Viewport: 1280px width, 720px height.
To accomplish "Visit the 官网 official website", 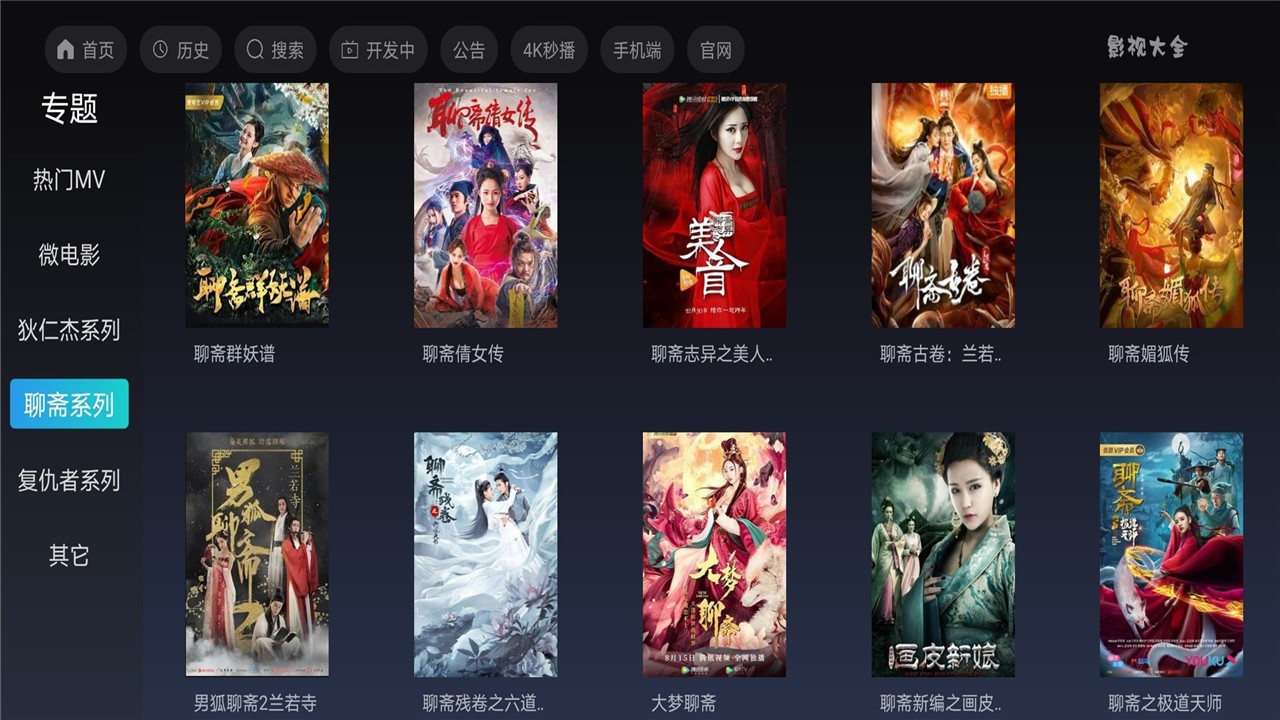I will pyautogui.click(x=715, y=50).
